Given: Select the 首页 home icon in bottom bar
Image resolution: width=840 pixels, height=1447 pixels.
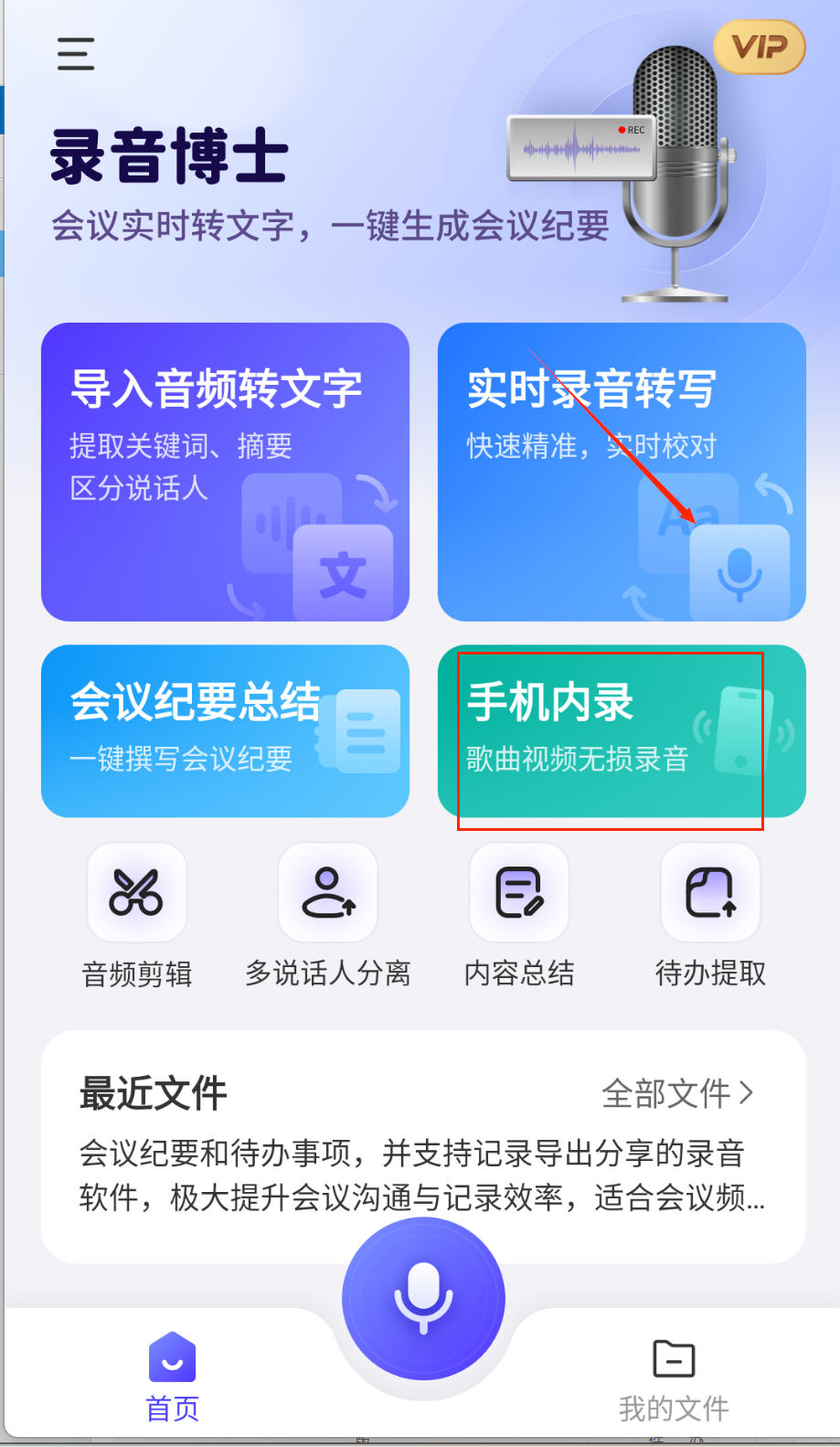Looking at the screenshot, I should (x=171, y=1362).
